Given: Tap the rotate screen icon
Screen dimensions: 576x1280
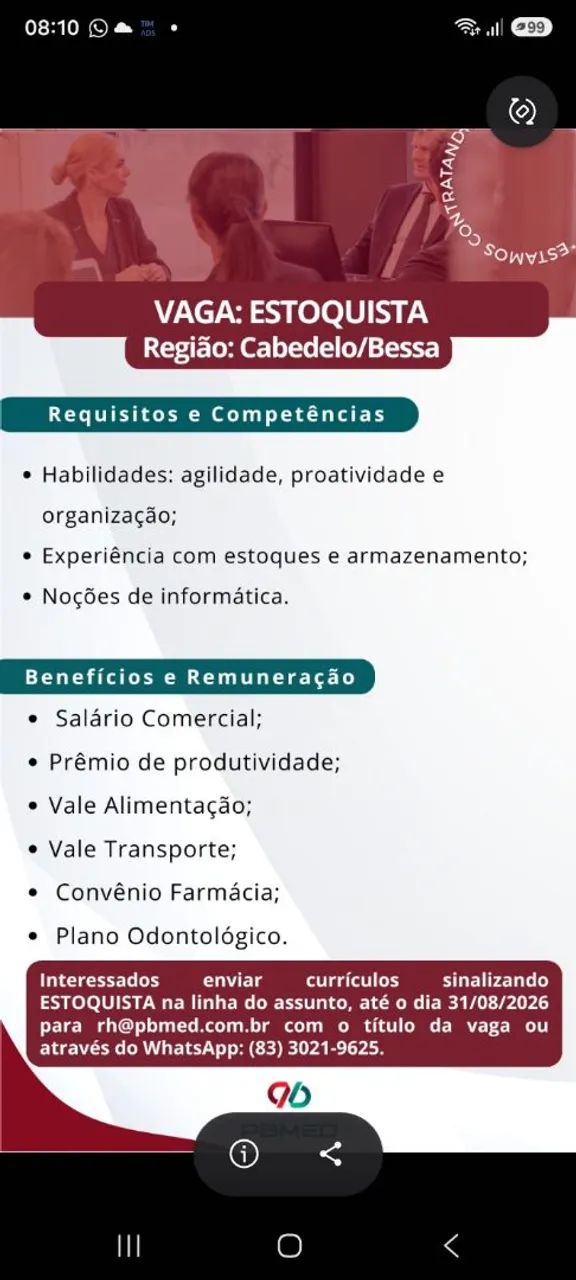Looking at the screenshot, I should (x=521, y=111).
